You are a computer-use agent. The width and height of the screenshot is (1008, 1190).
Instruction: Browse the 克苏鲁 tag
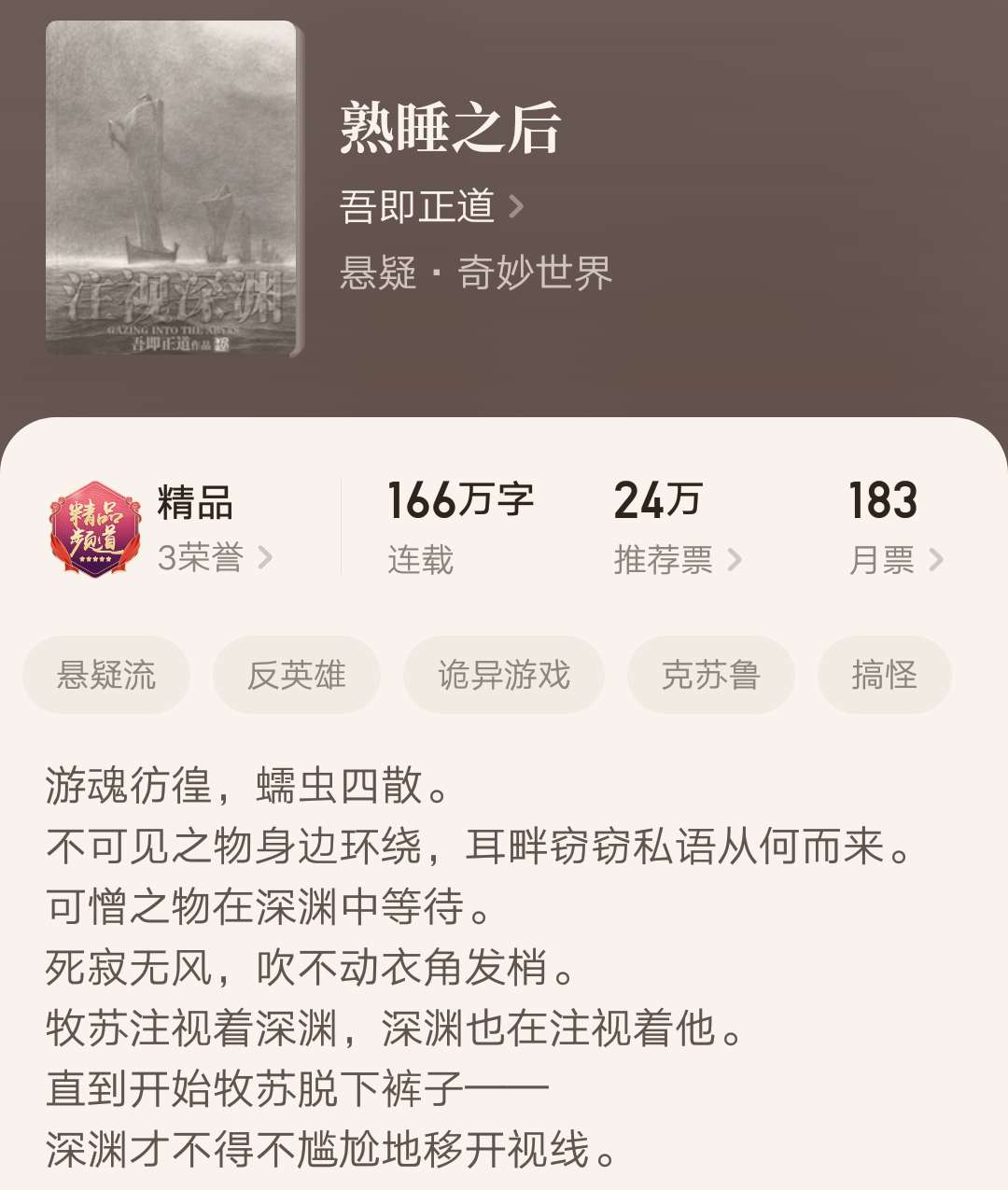click(711, 675)
